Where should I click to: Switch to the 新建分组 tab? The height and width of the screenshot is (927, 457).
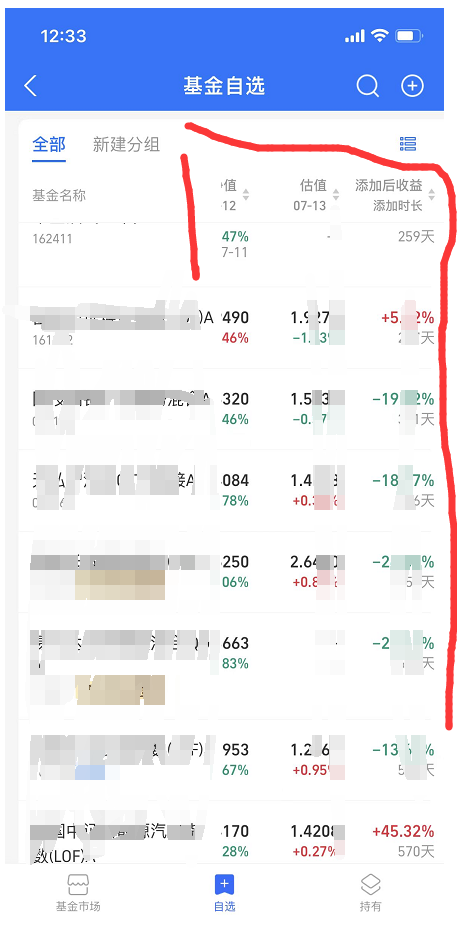click(127, 144)
